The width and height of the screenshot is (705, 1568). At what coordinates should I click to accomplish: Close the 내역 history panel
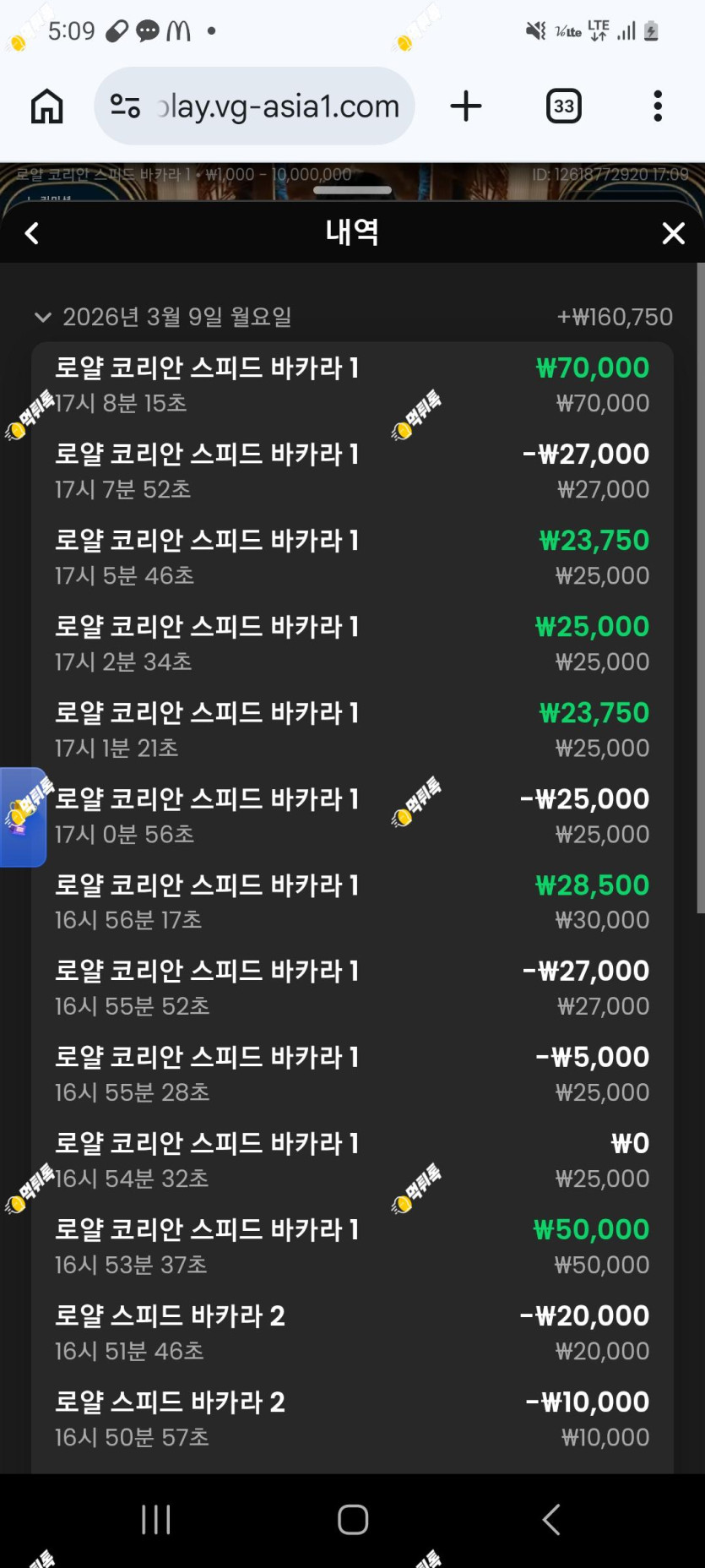point(673,233)
